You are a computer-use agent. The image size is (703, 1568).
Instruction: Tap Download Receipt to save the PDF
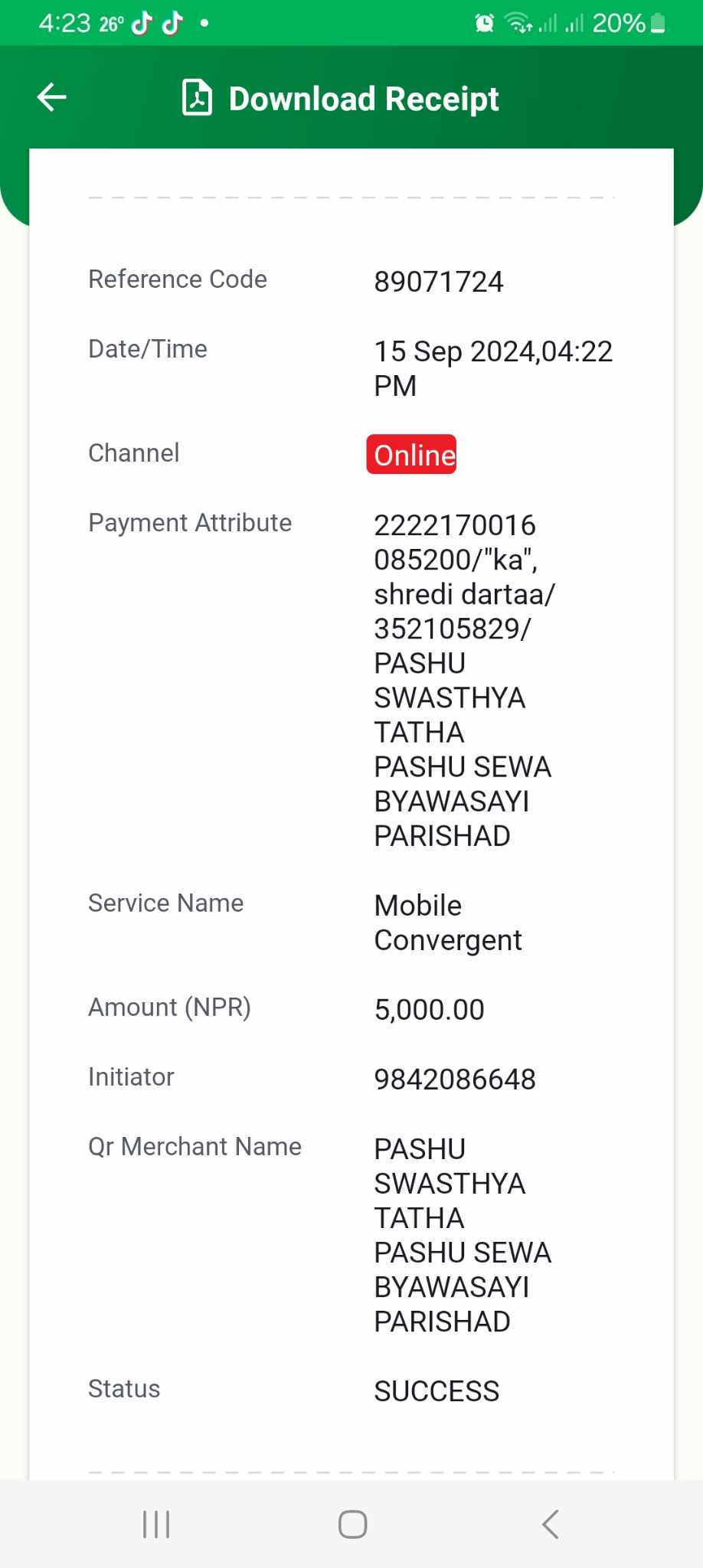tap(341, 98)
